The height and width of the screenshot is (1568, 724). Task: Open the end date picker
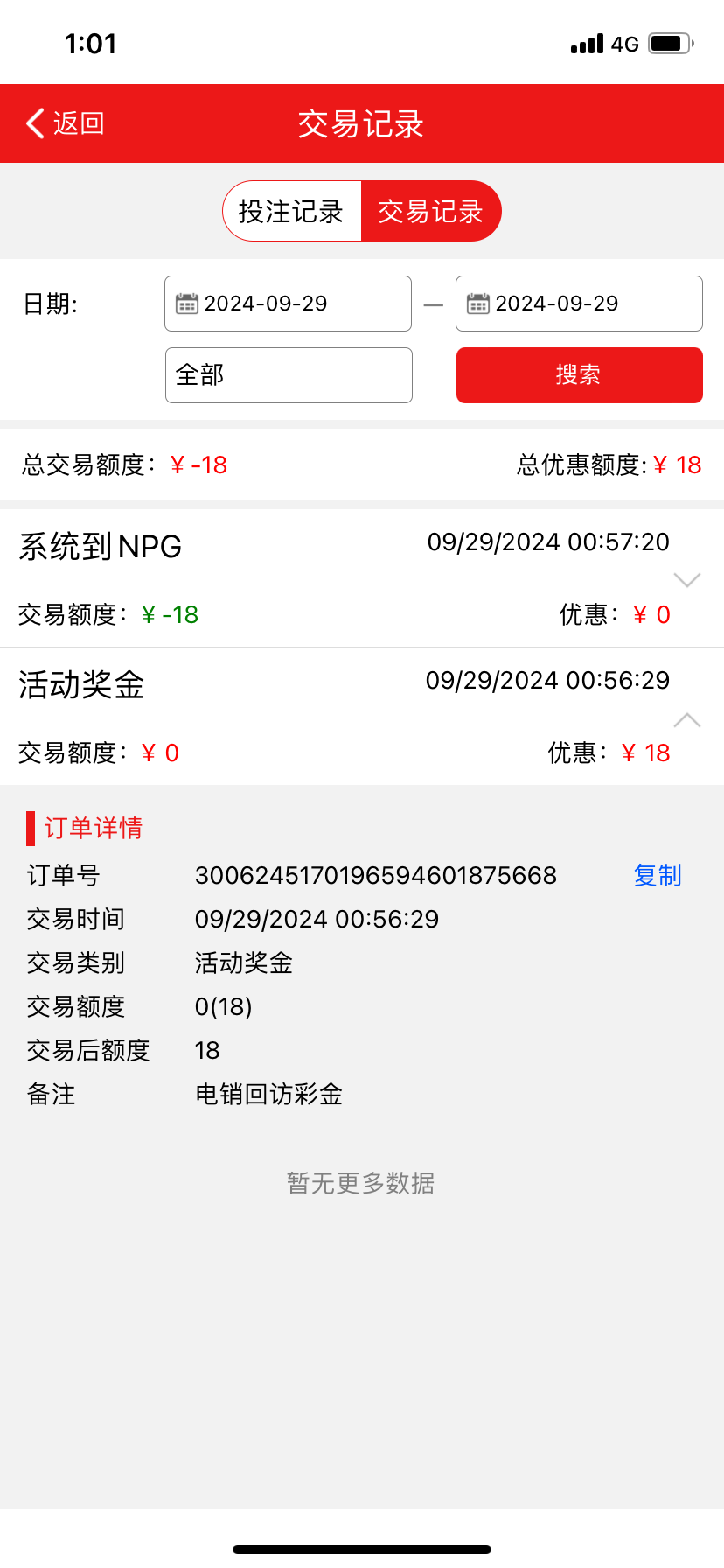coord(579,304)
